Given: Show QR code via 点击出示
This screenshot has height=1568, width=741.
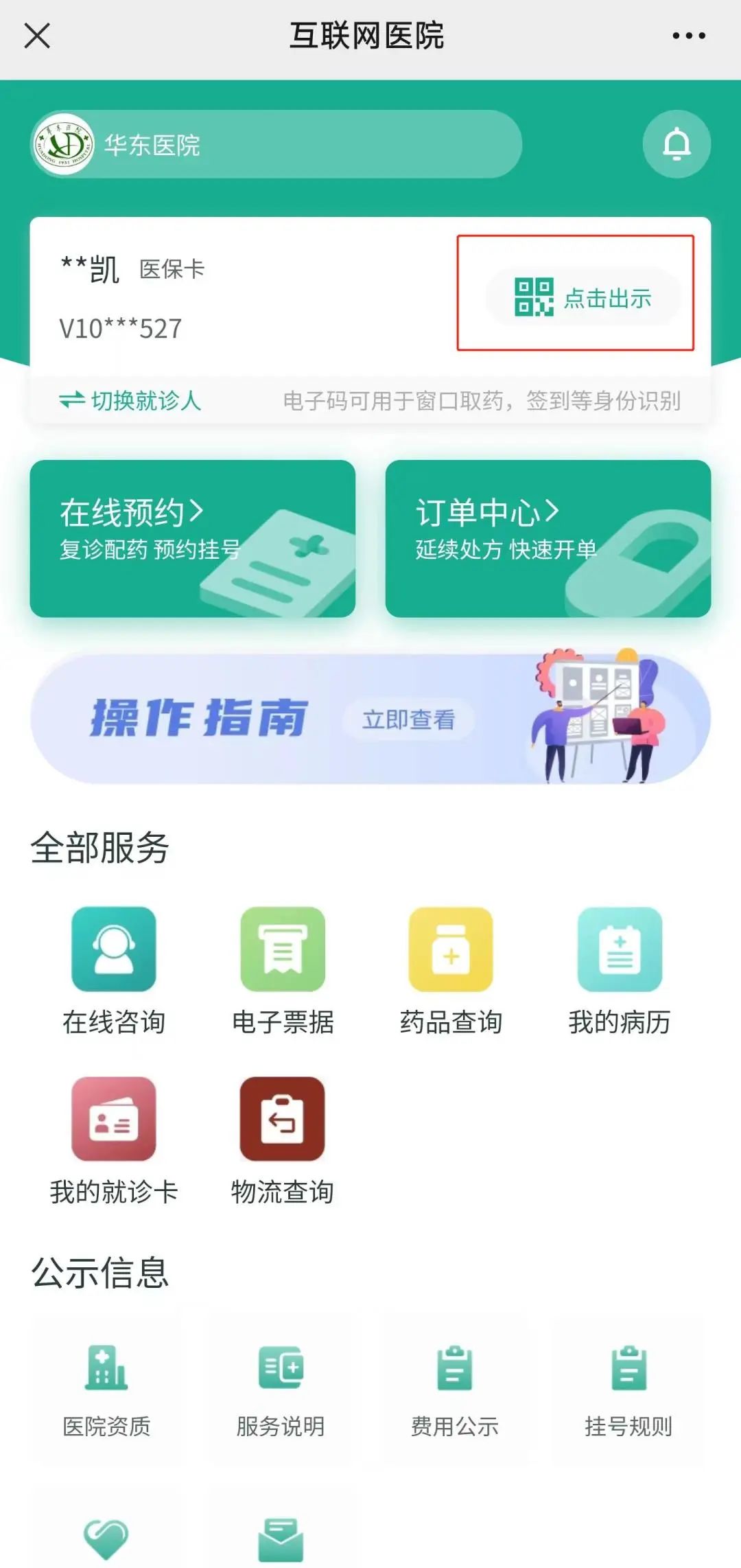Looking at the screenshot, I should (583, 298).
